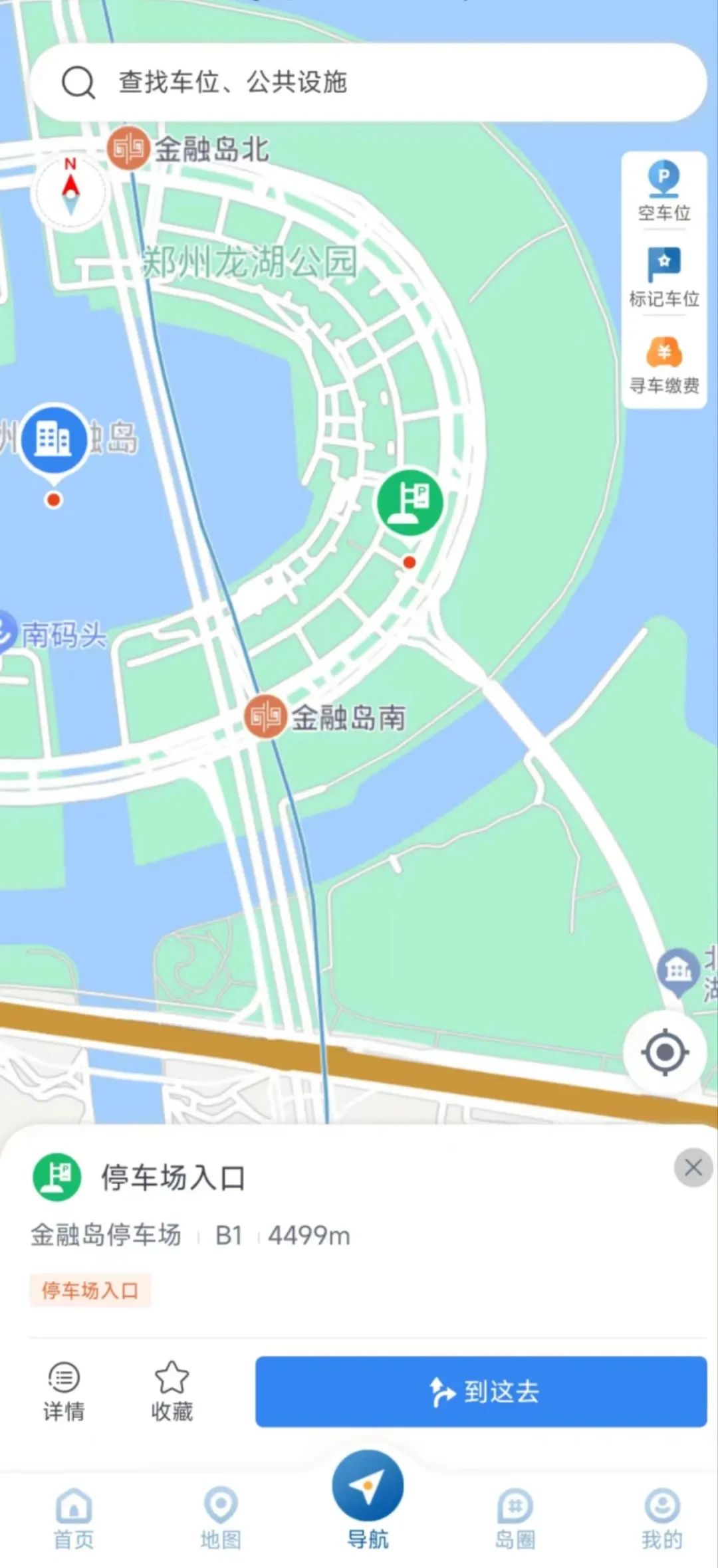The height and width of the screenshot is (1568, 718).
Task: Switch to the 首页 home tab
Action: (72, 1518)
